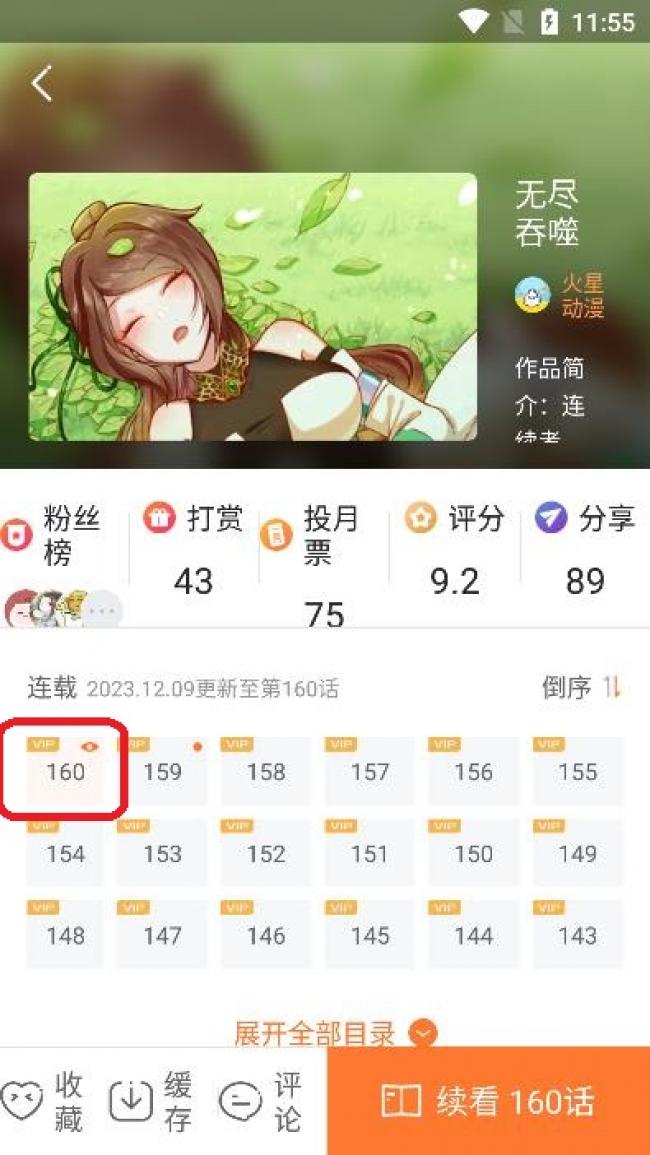Select chapter 146
The width and height of the screenshot is (650, 1155).
(x=266, y=936)
